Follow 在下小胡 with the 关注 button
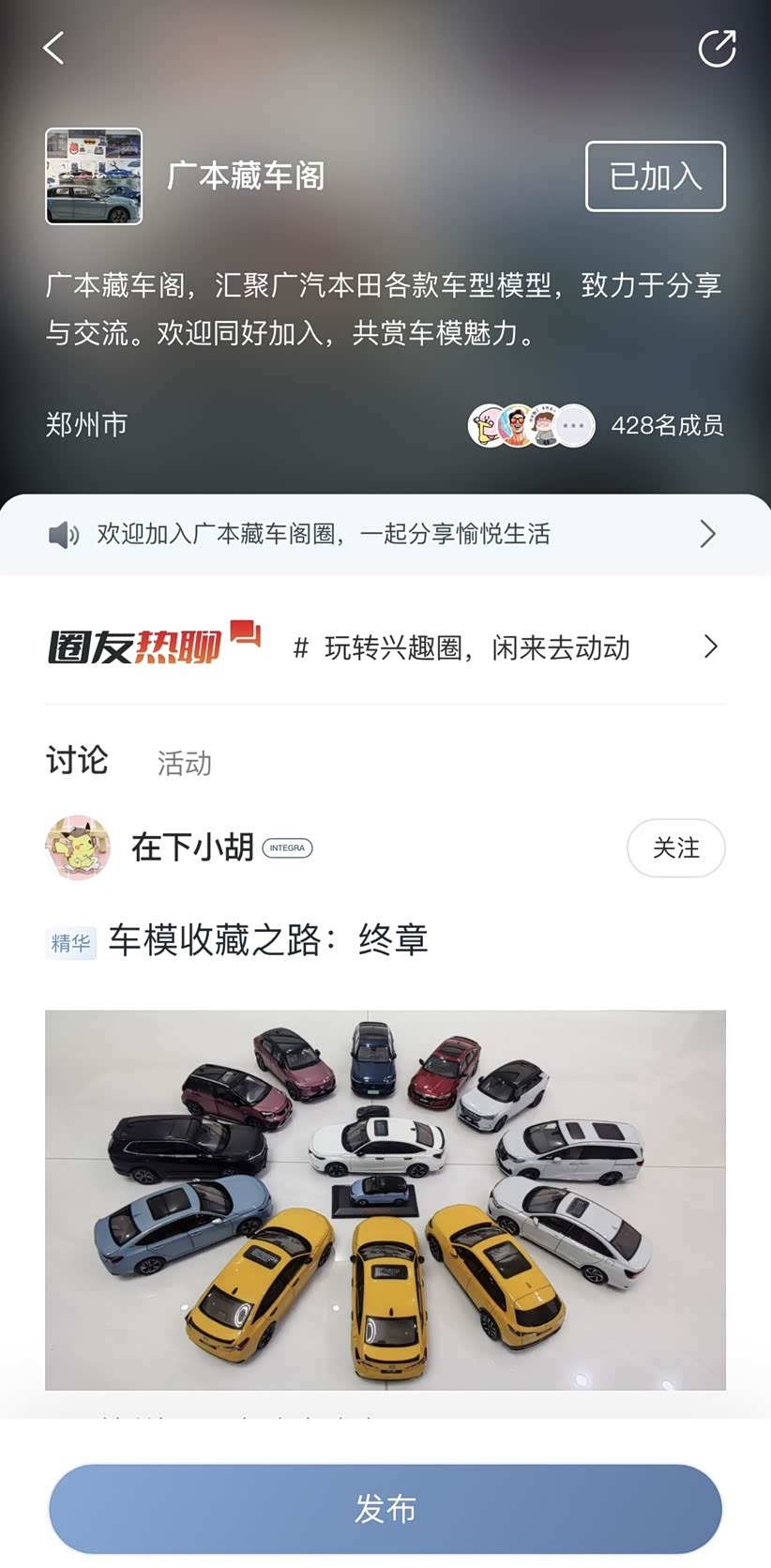Viewport: 771px width, 1568px height. click(x=676, y=848)
